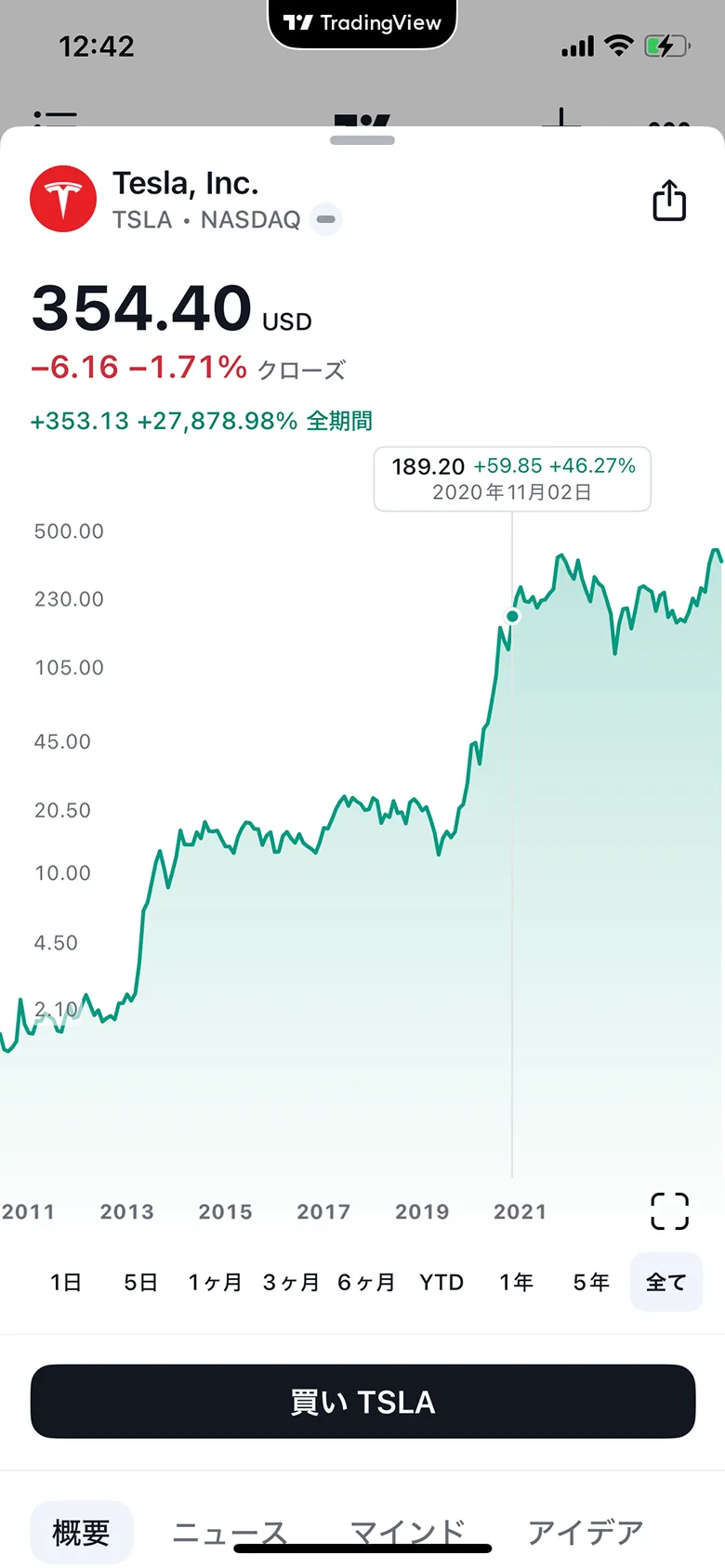Viewport: 725px width, 1568px height.
Task: Select the 6ヶ月 chart range
Action: [x=366, y=1282]
